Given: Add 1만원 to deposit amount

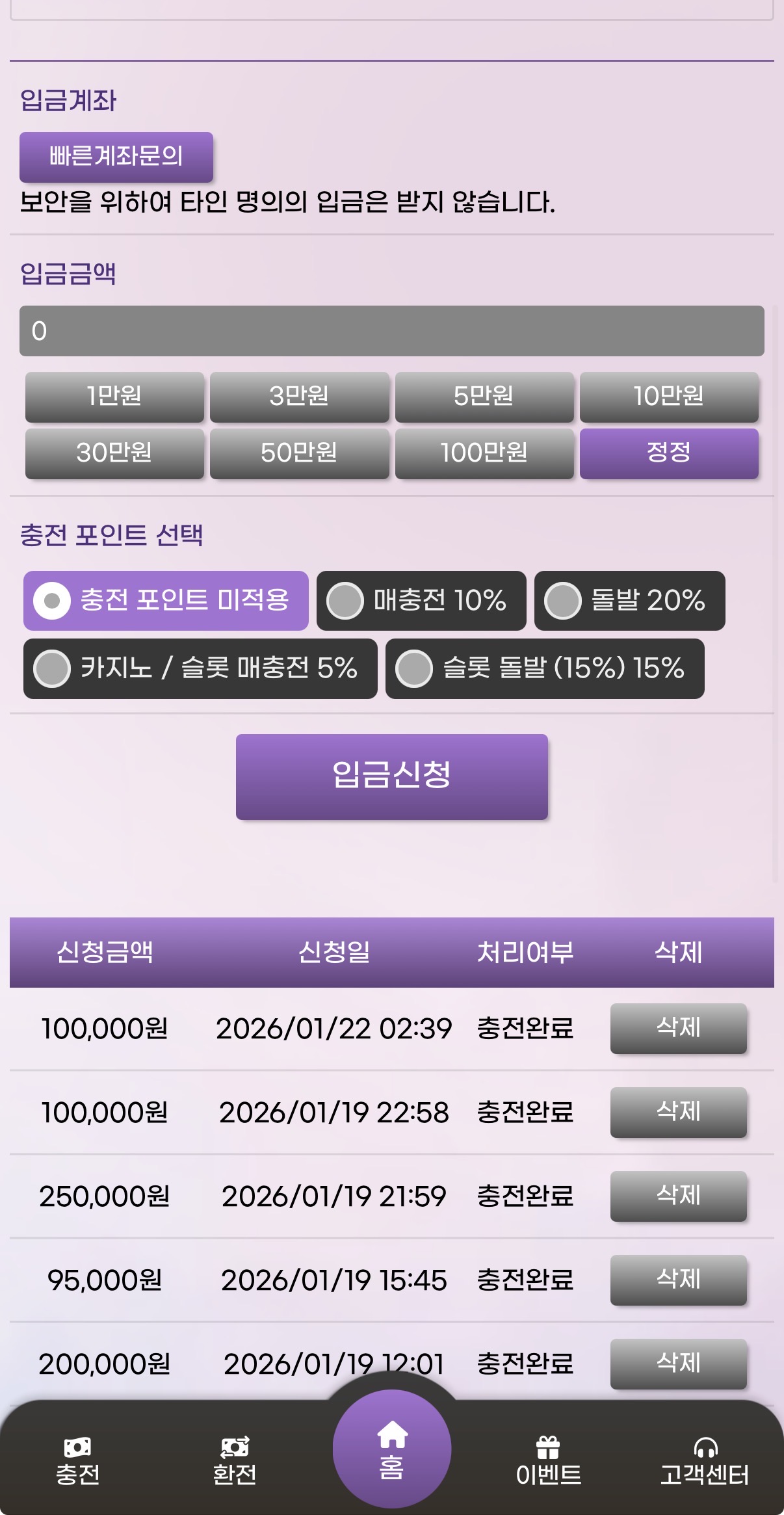Looking at the screenshot, I should [x=114, y=397].
